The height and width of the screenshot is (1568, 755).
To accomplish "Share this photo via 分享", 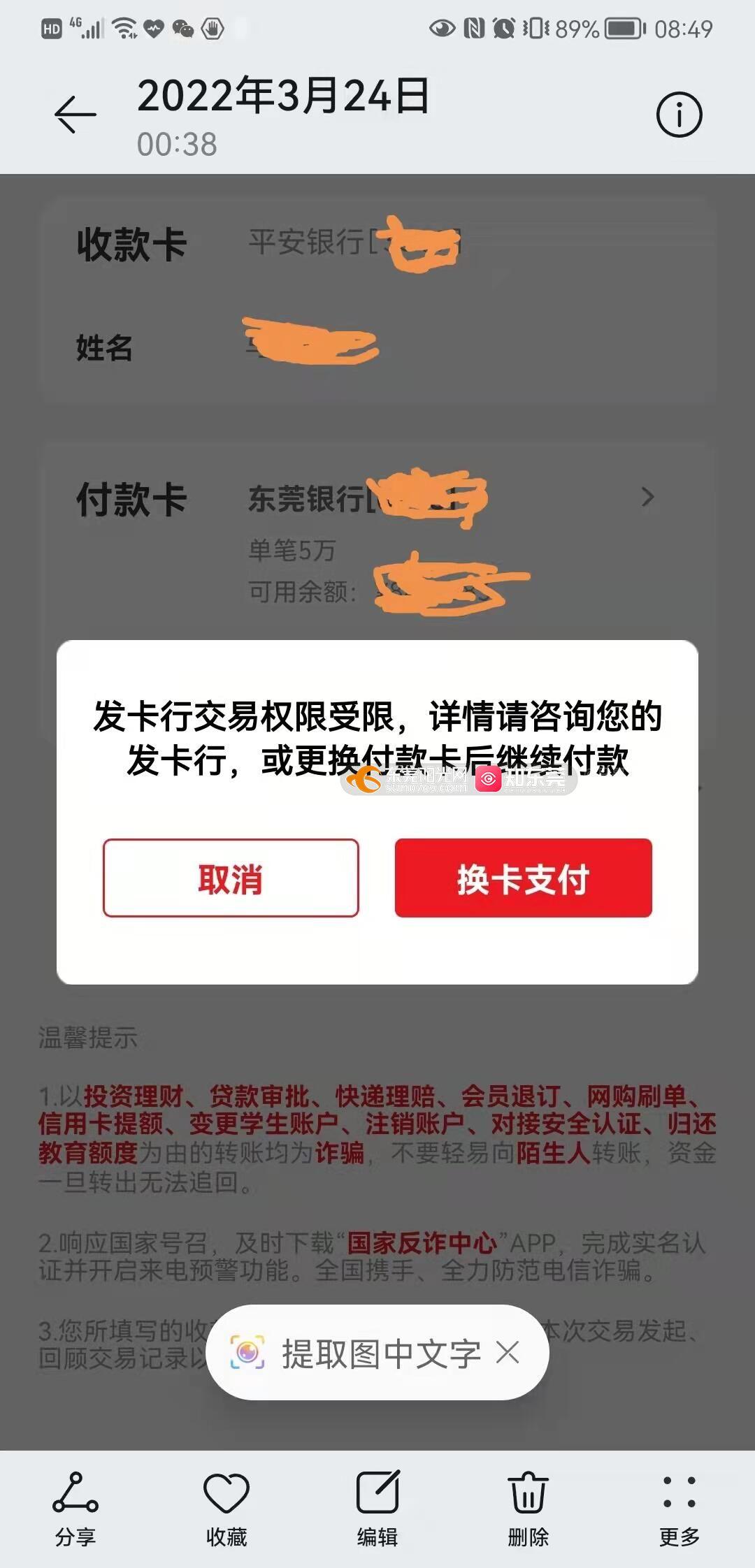I will [x=75, y=1509].
